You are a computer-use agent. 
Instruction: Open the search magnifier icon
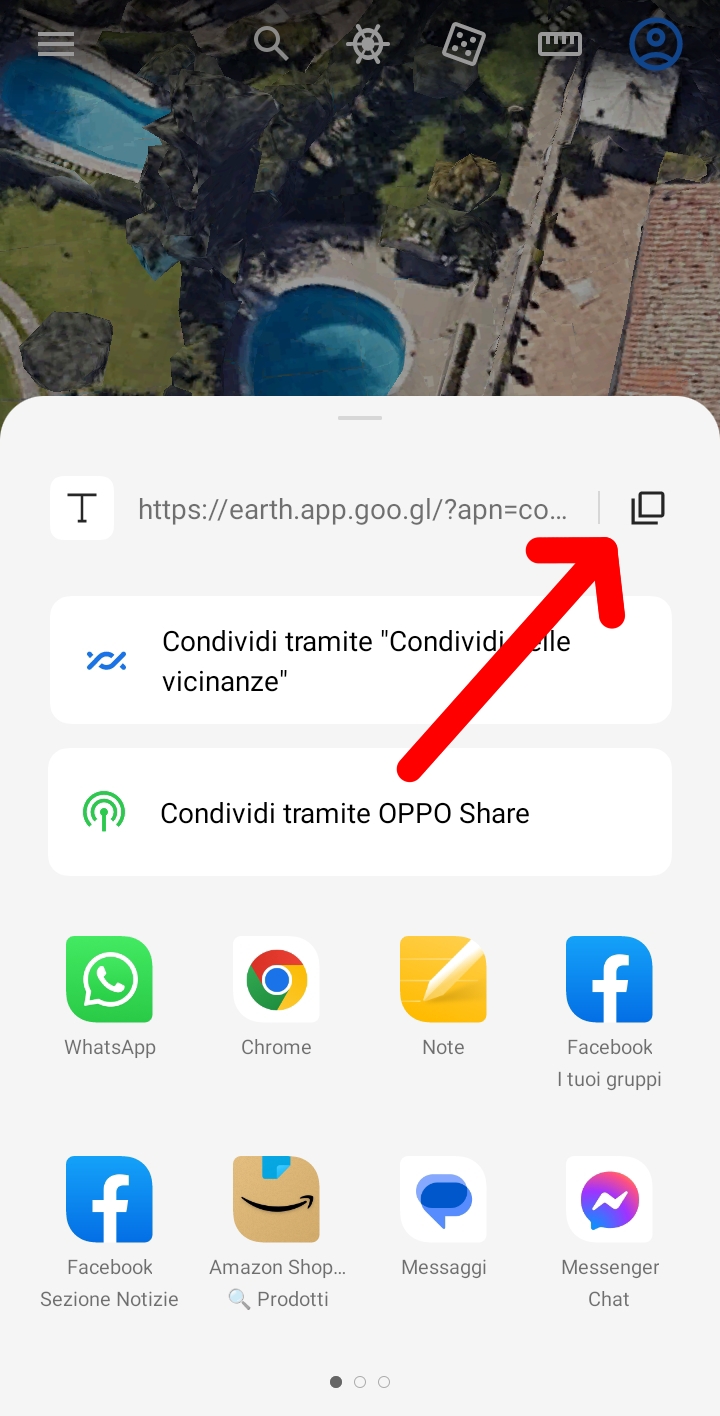point(270,43)
